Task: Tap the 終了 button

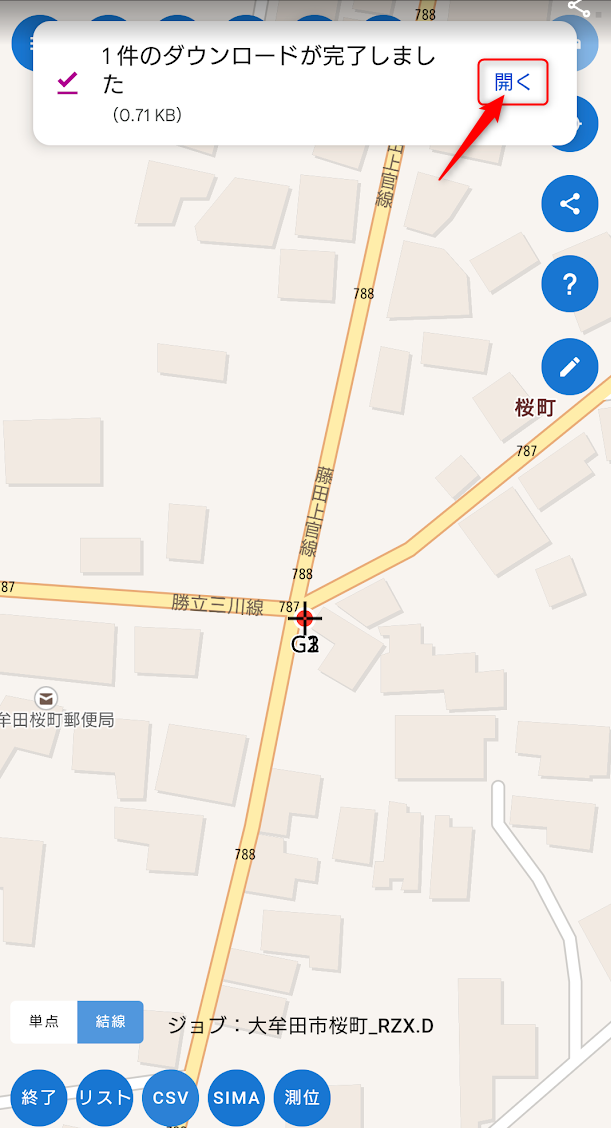Action: [39, 1097]
